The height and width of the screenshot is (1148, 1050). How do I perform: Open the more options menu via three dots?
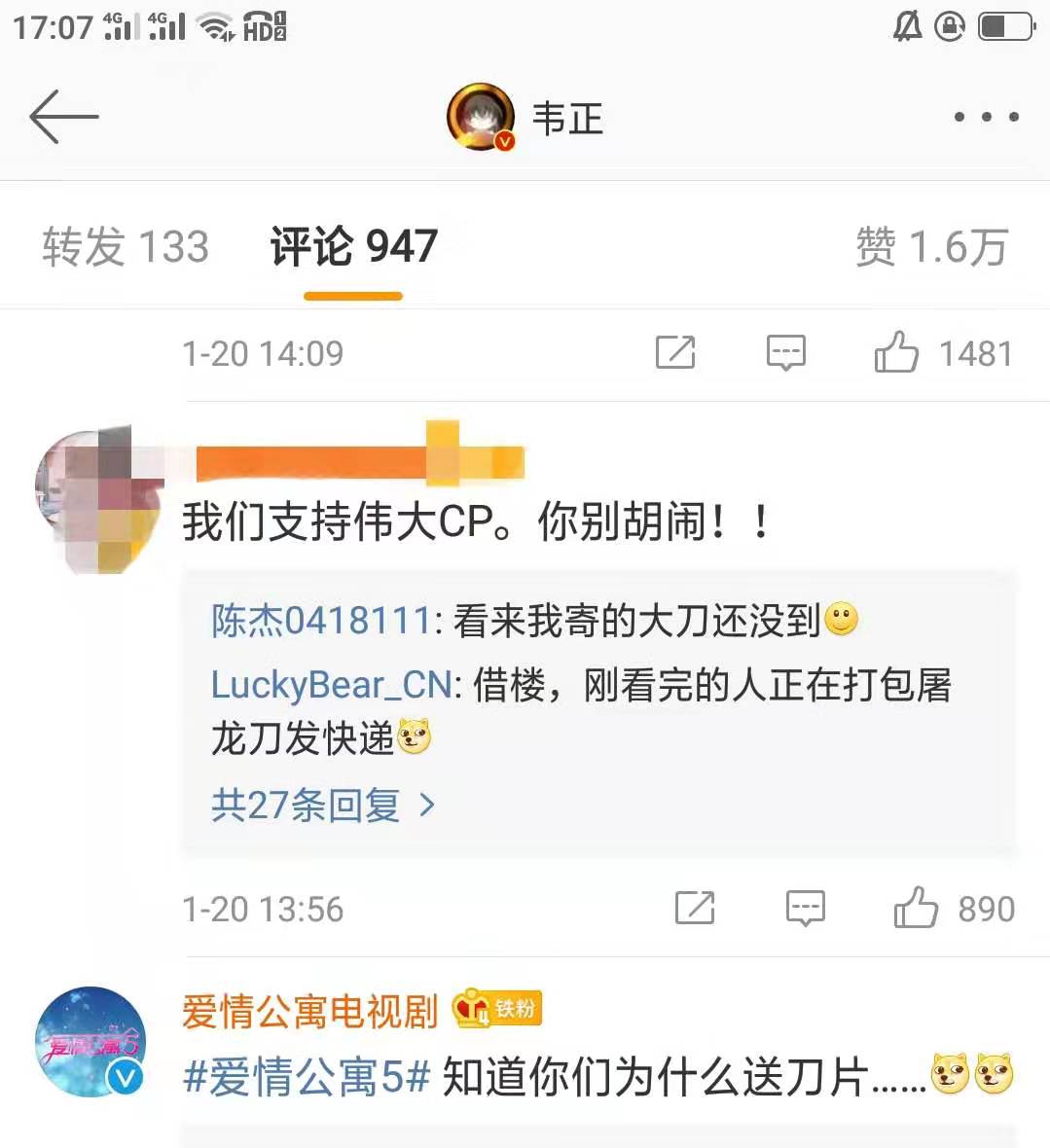(x=985, y=117)
